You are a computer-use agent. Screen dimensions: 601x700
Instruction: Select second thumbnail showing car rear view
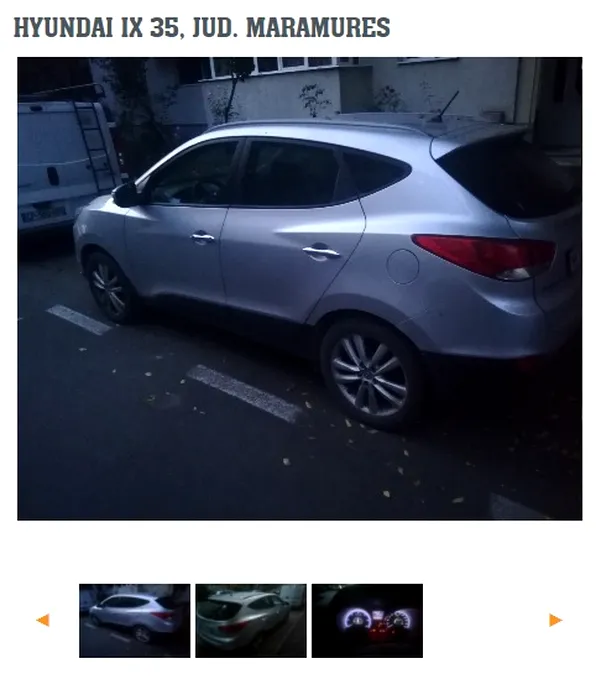click(x=250, y=620)
